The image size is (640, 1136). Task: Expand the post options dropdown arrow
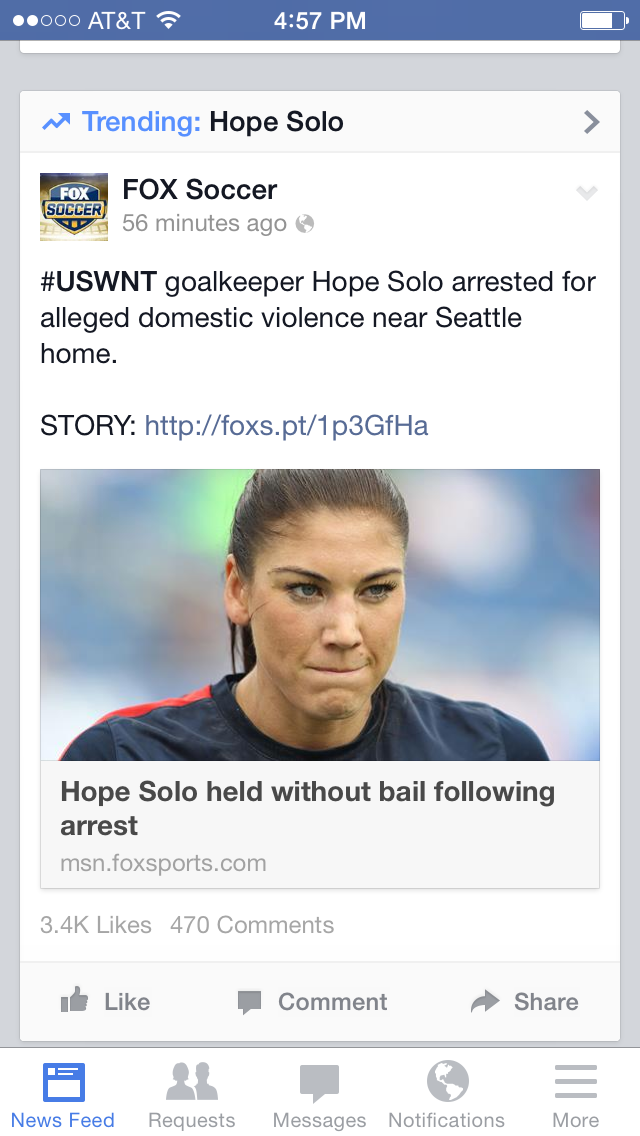[x=587, y=193]
